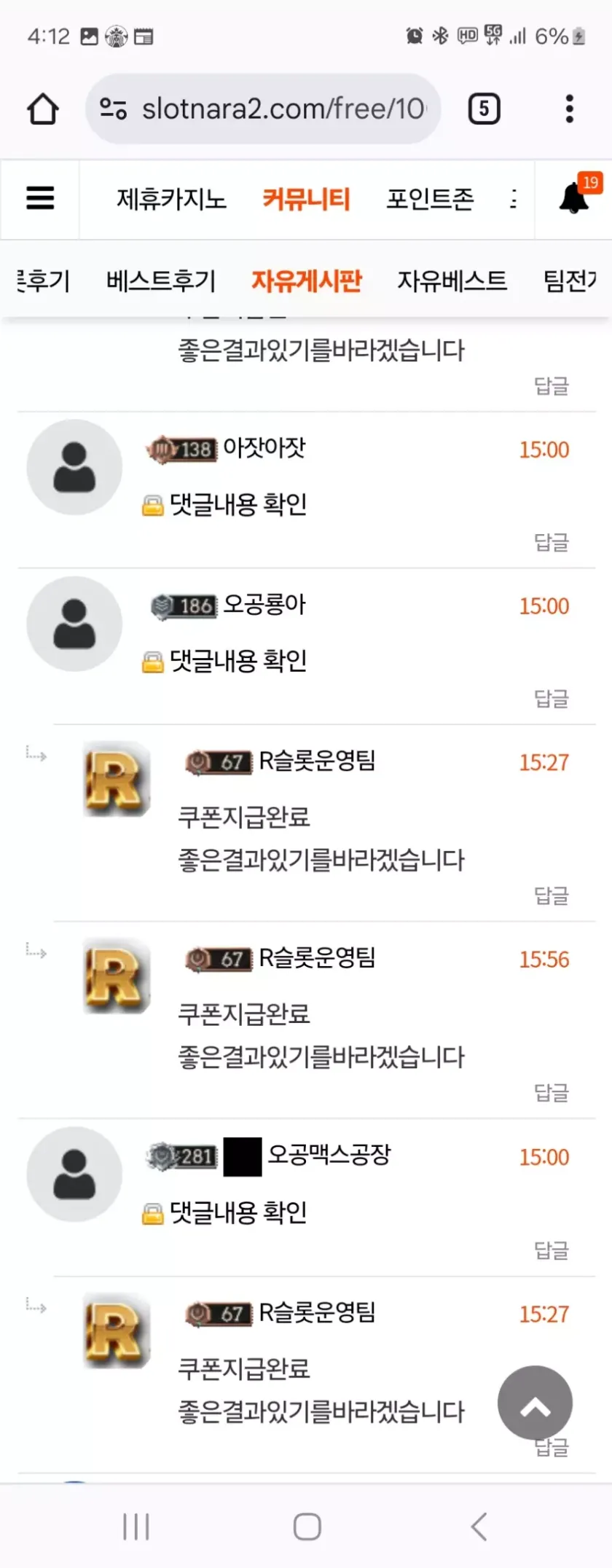Tap 답글 under 오공맥스공장's comment
Viewport: 612px width, 1568px height.
[x=551, y=1250]
